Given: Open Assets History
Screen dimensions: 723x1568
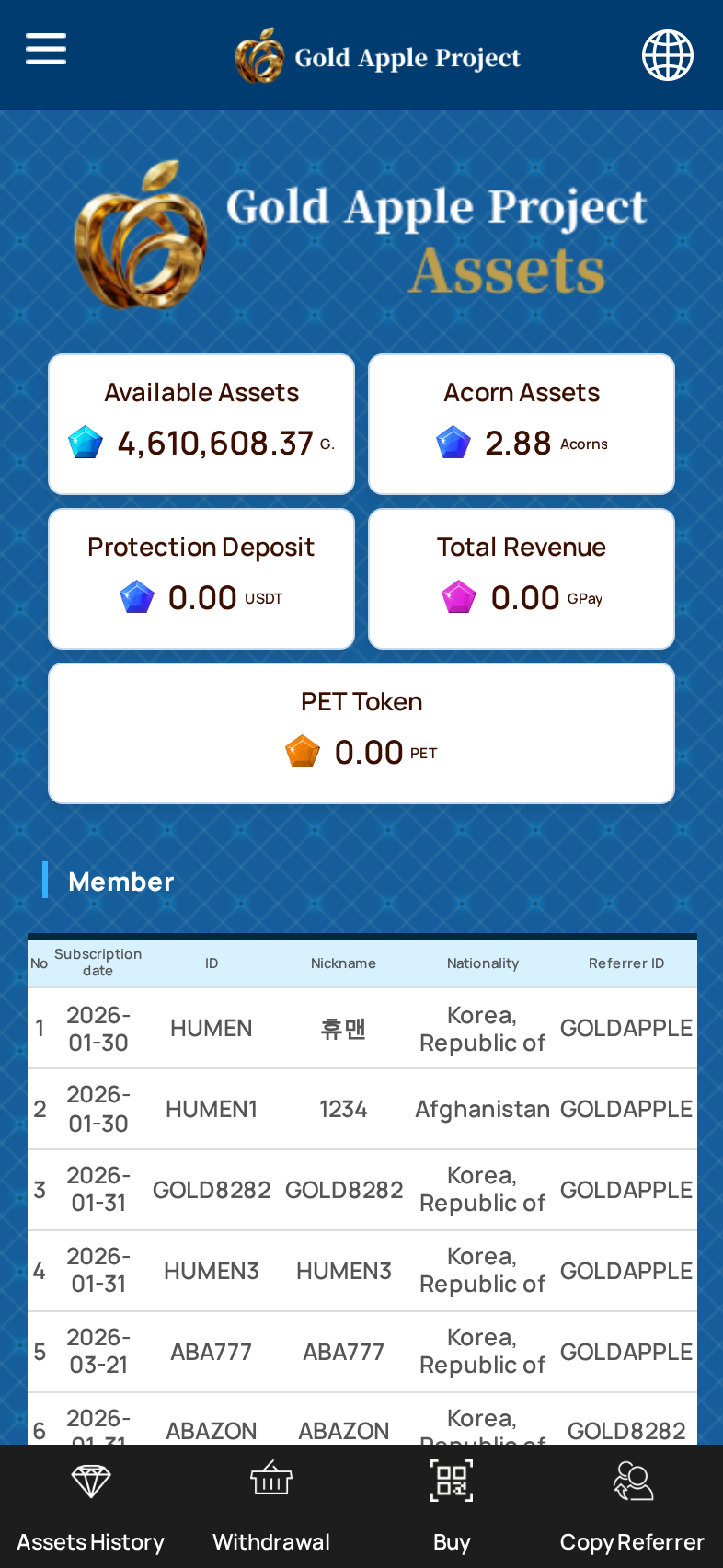Looking at the screenshot, I should [x=90, y=1505].
